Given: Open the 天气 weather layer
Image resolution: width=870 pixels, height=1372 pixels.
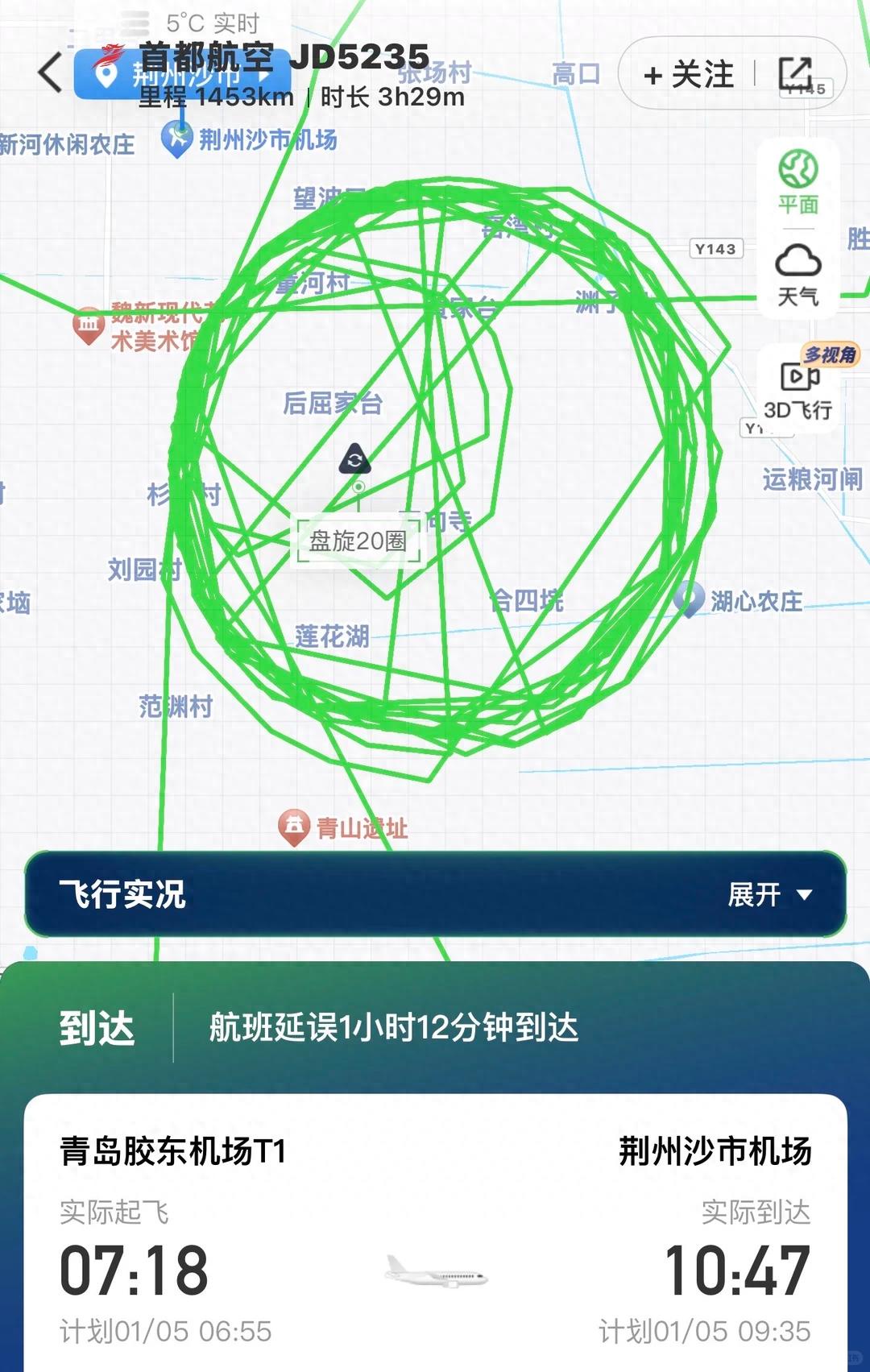Looking at the screenshot, I should coord(798,275).
